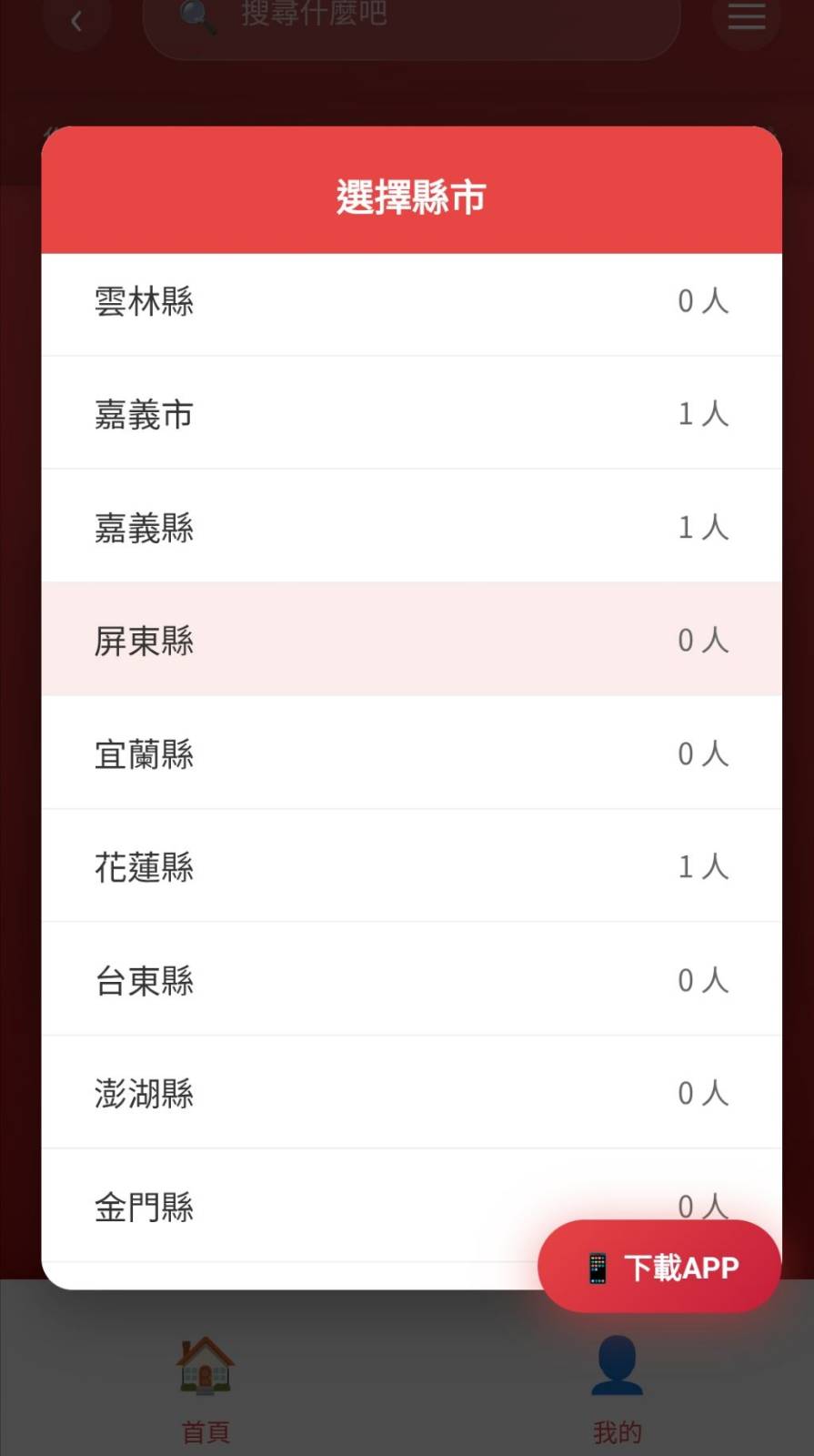814x1456 pixels.
Task: Select 花蓮縣 with 1 person
Action: click(411, 866)
